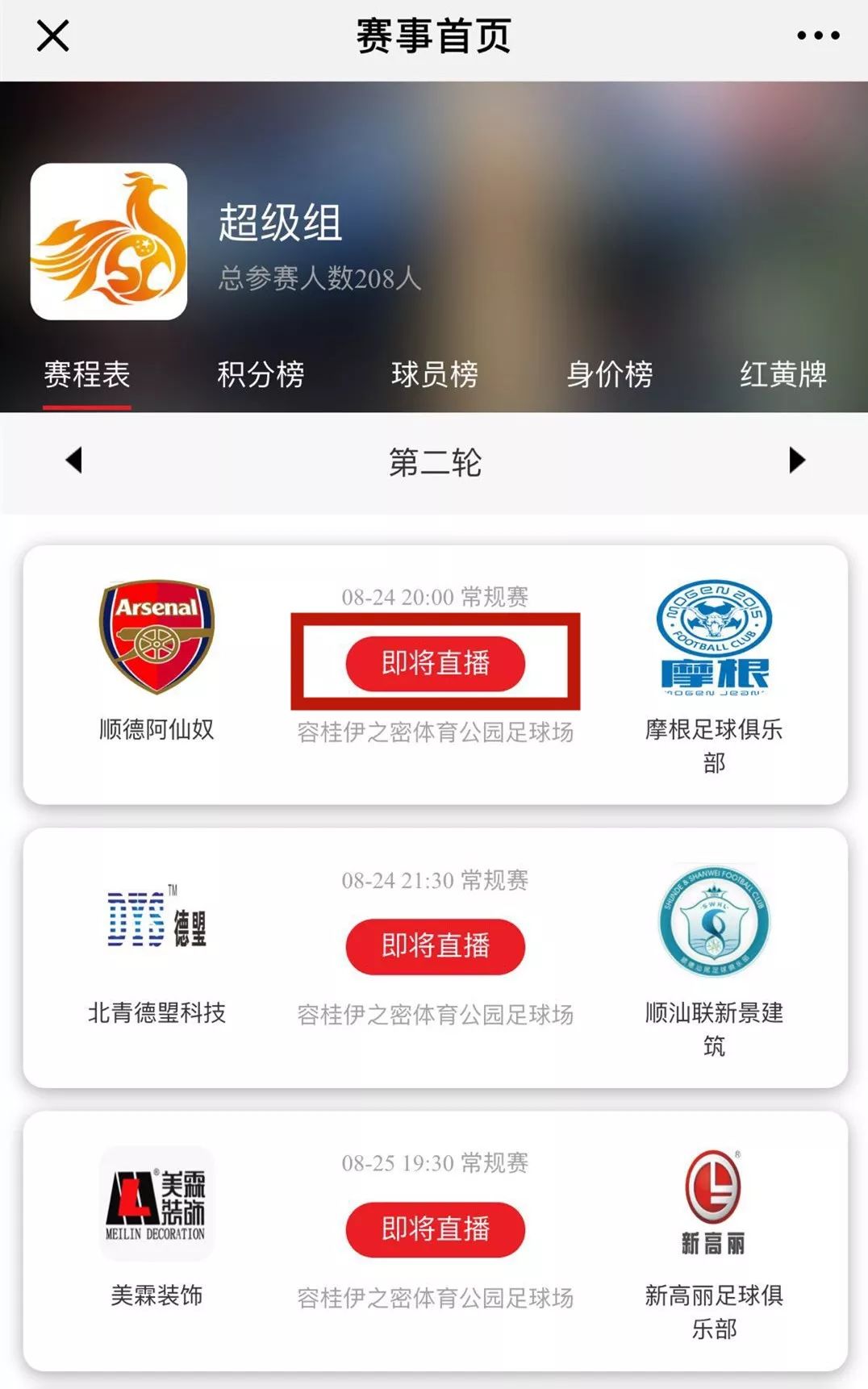
Task: Close the page with the X icon
Action: coord(53,36)
